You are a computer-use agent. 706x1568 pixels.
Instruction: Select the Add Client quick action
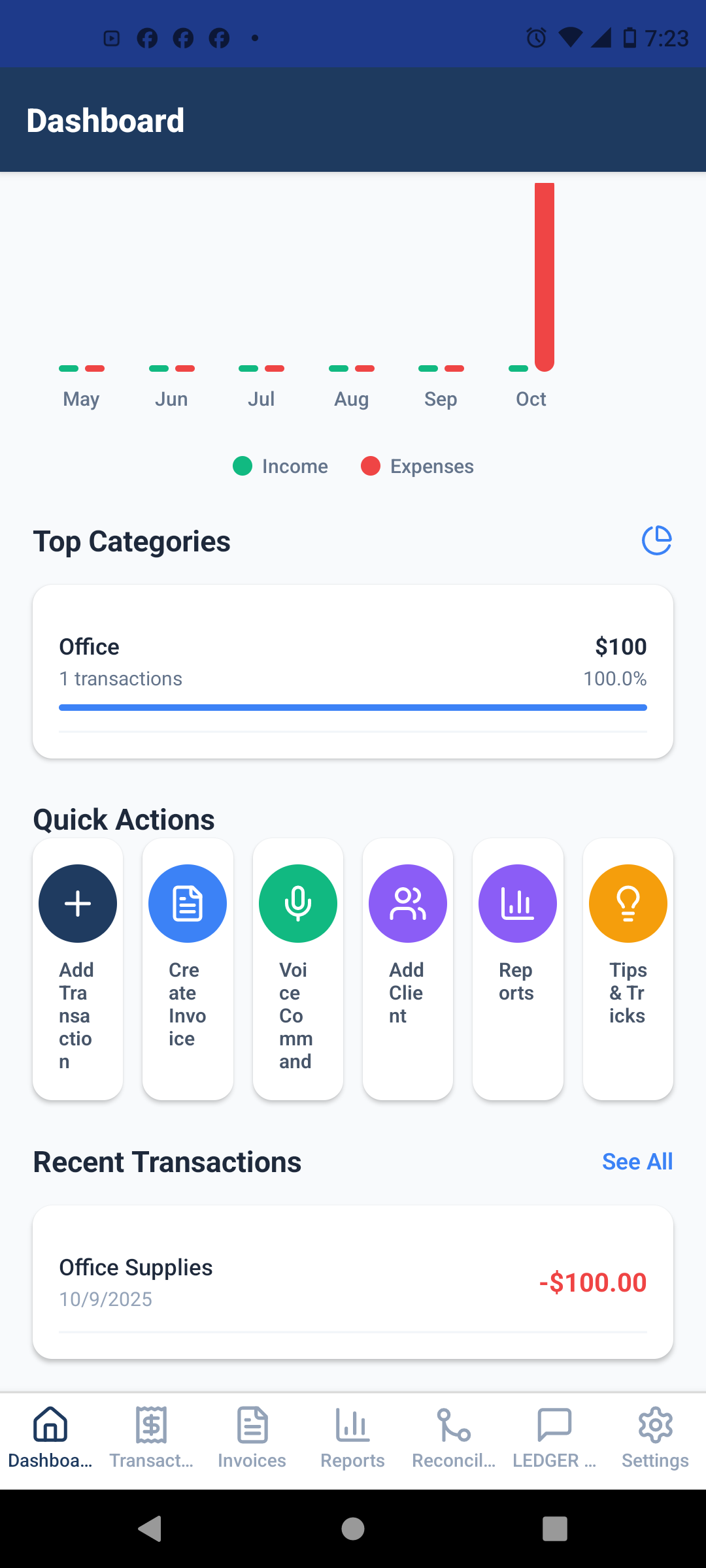click(x=408, y=969)
